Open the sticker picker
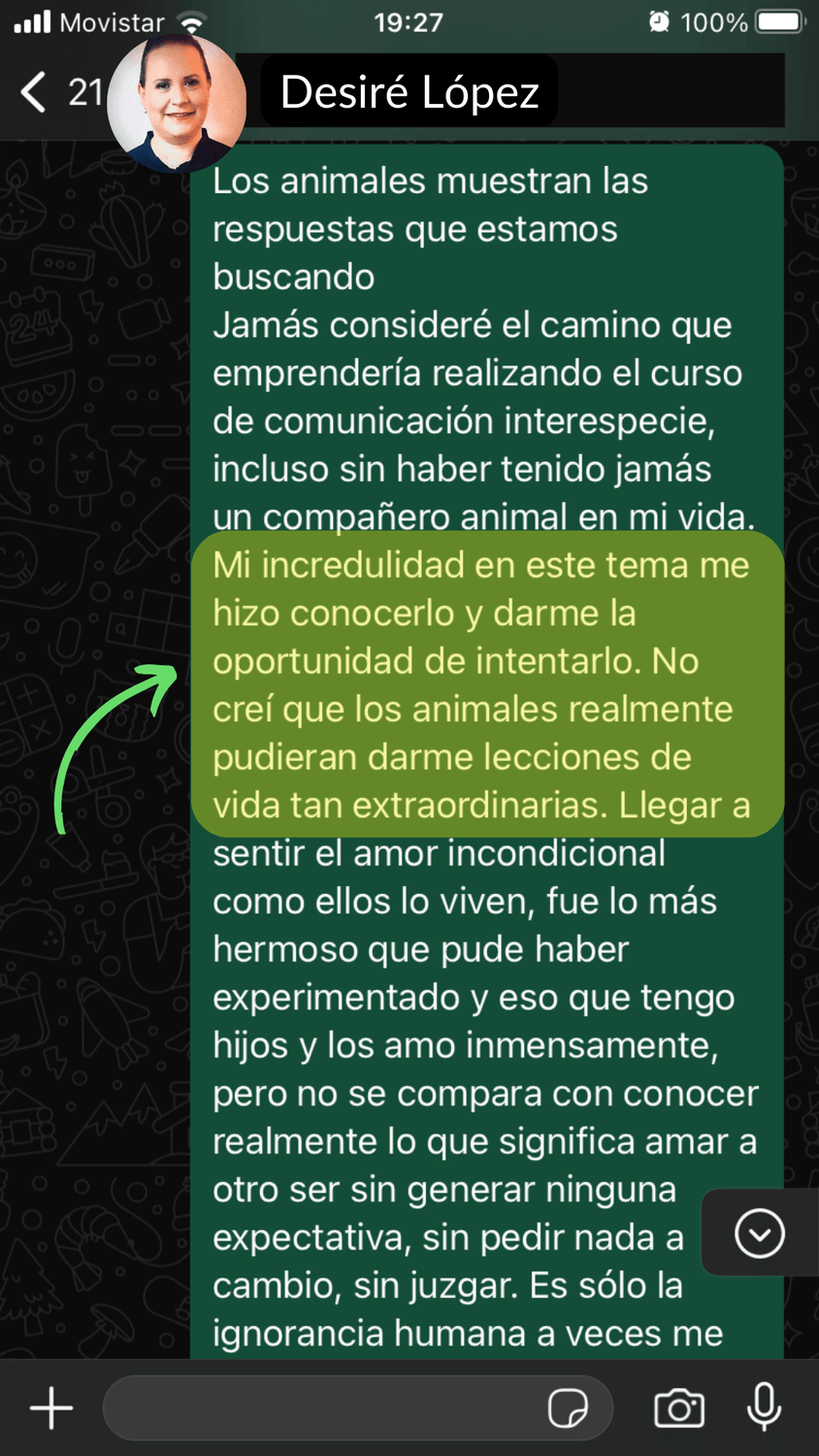This screenshot has height=1456, width=819. tap(568, 1407)
